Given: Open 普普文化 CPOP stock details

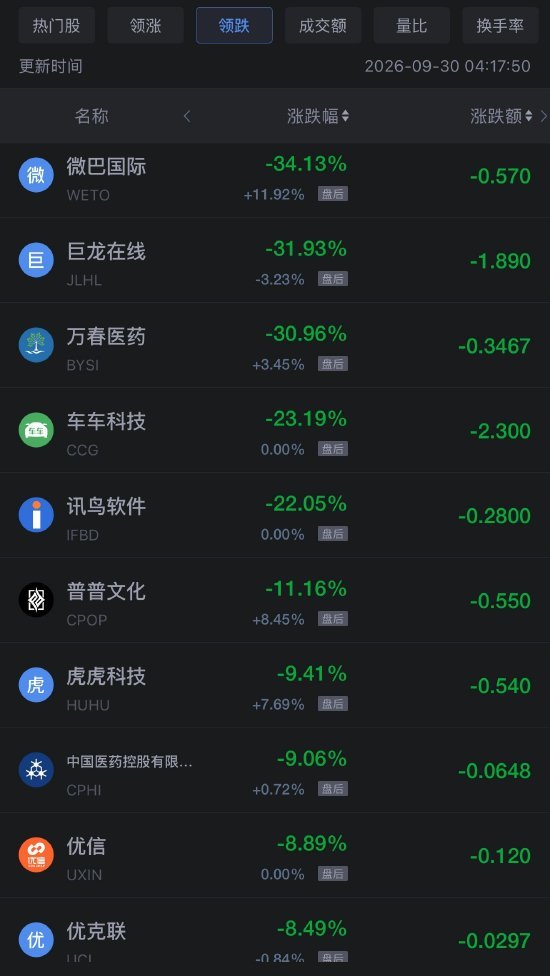Looking at the screenshot, I should point(275,601).
